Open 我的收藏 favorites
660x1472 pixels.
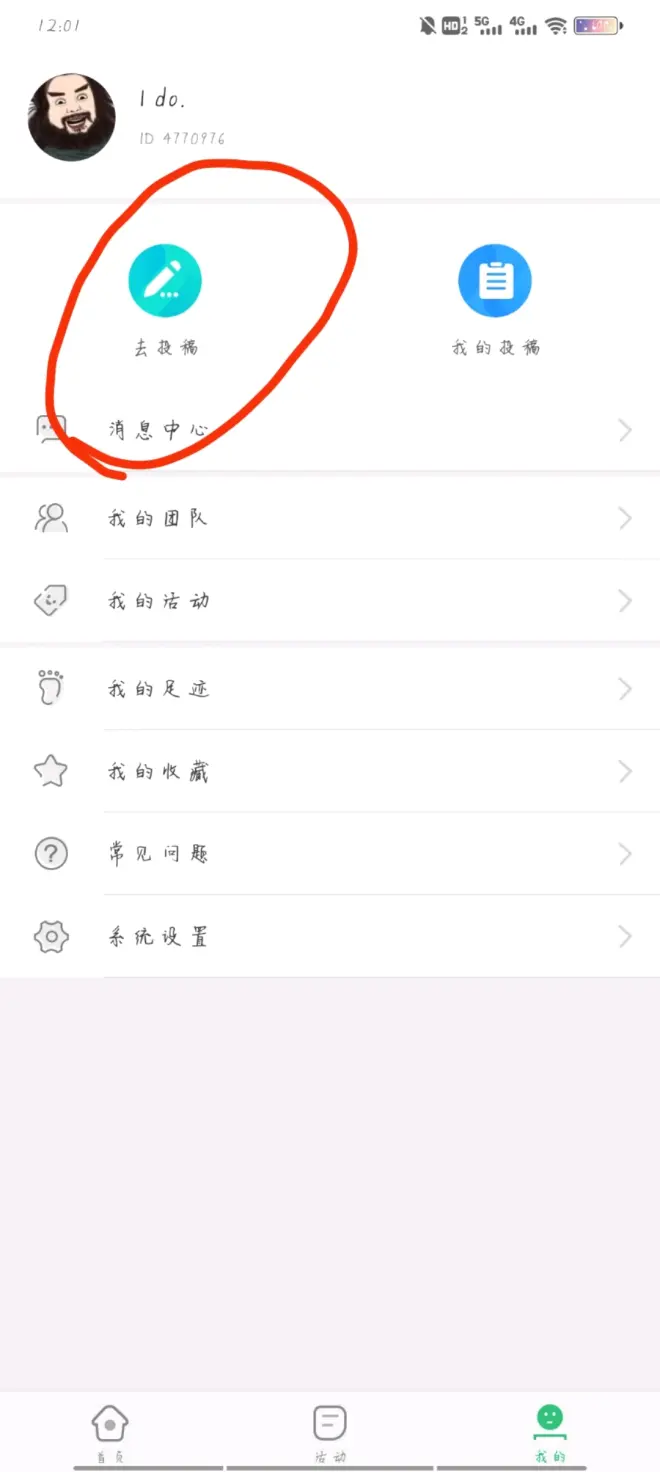pyautogui.click(x=330, y=771)
